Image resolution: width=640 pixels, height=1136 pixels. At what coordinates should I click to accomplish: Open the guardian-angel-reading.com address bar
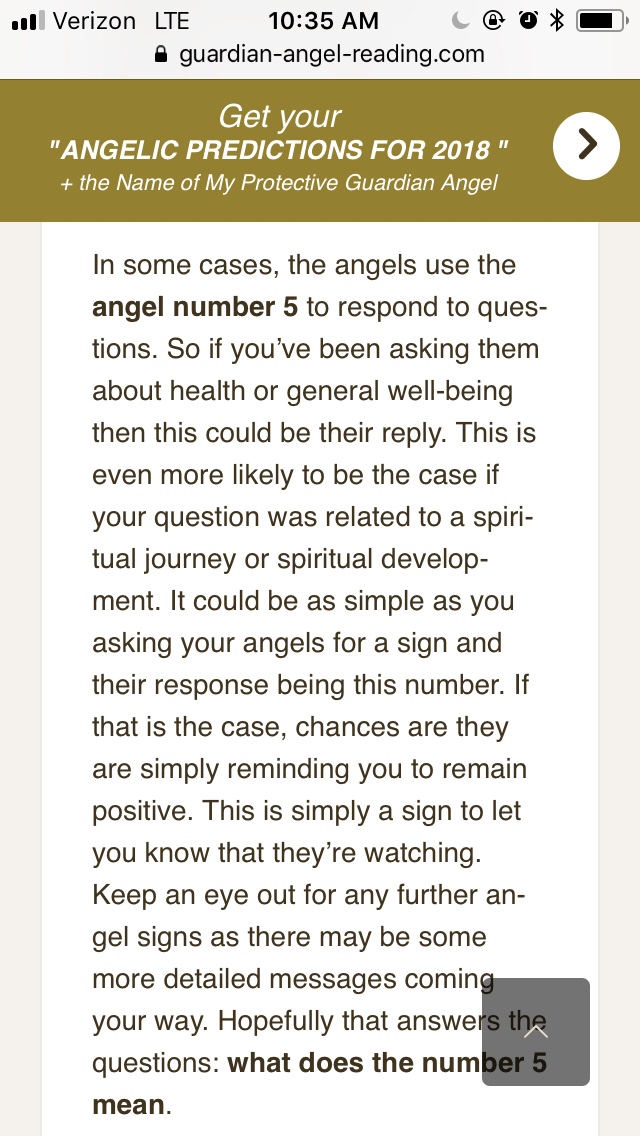click(320, 54)
